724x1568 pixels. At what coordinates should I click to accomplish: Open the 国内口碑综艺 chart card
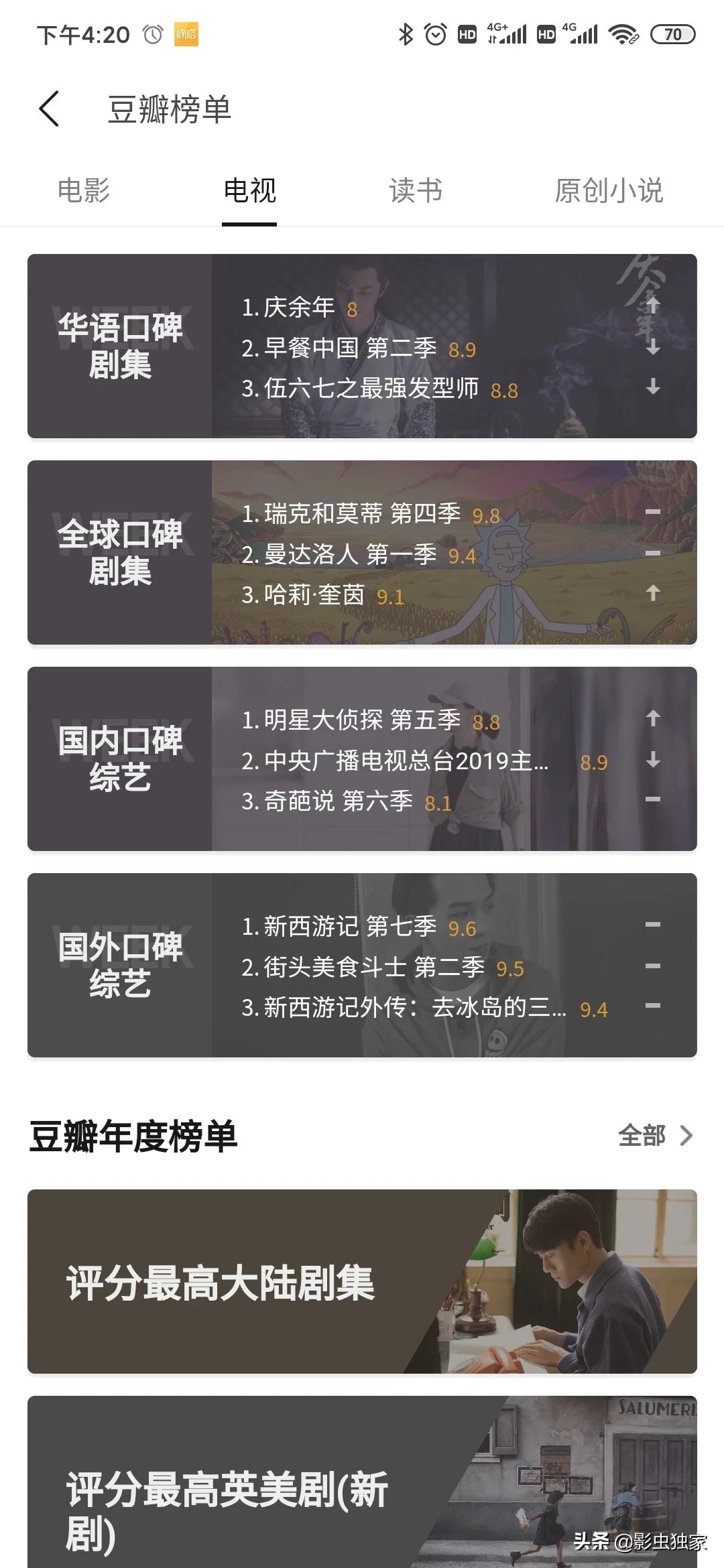point(362,759)
